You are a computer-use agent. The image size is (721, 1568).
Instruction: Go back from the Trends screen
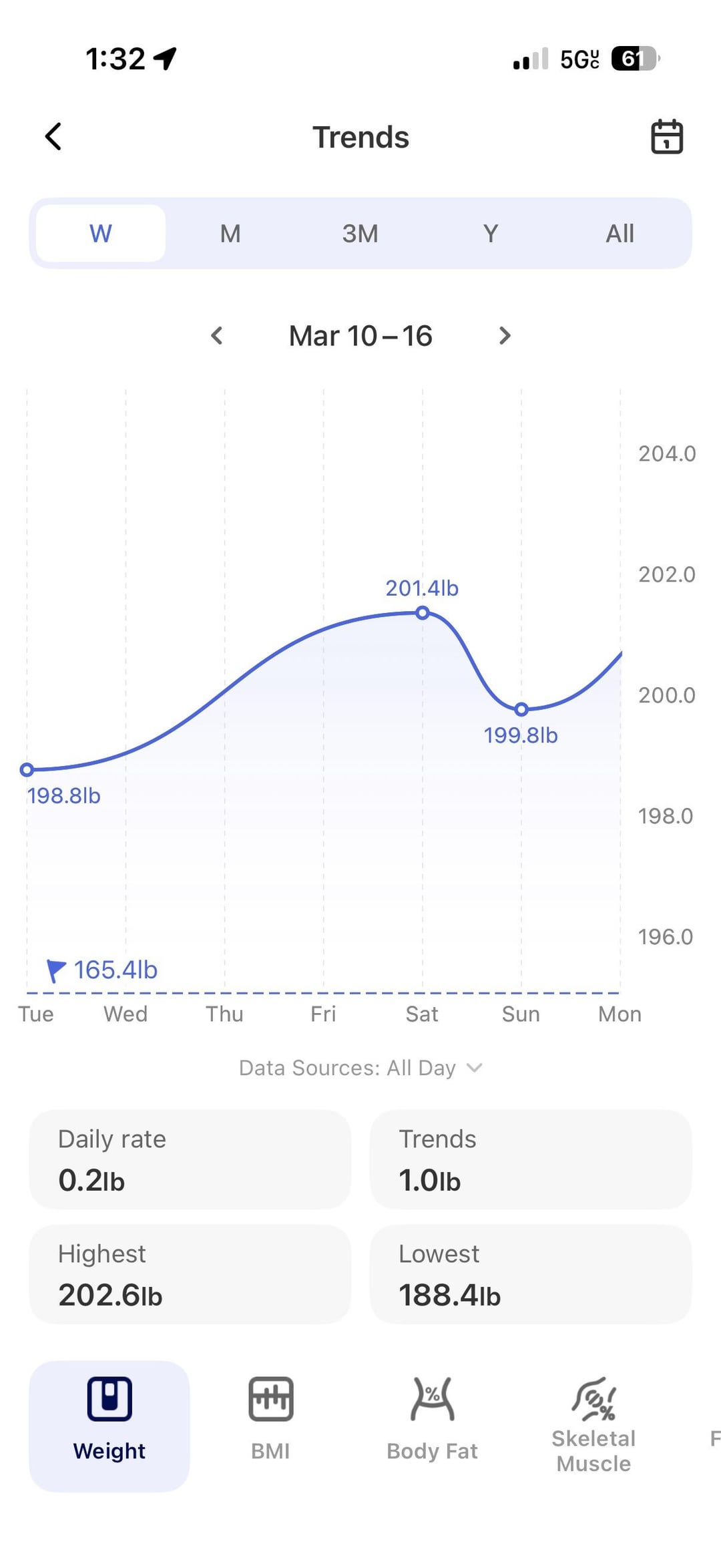pos(53,137)
